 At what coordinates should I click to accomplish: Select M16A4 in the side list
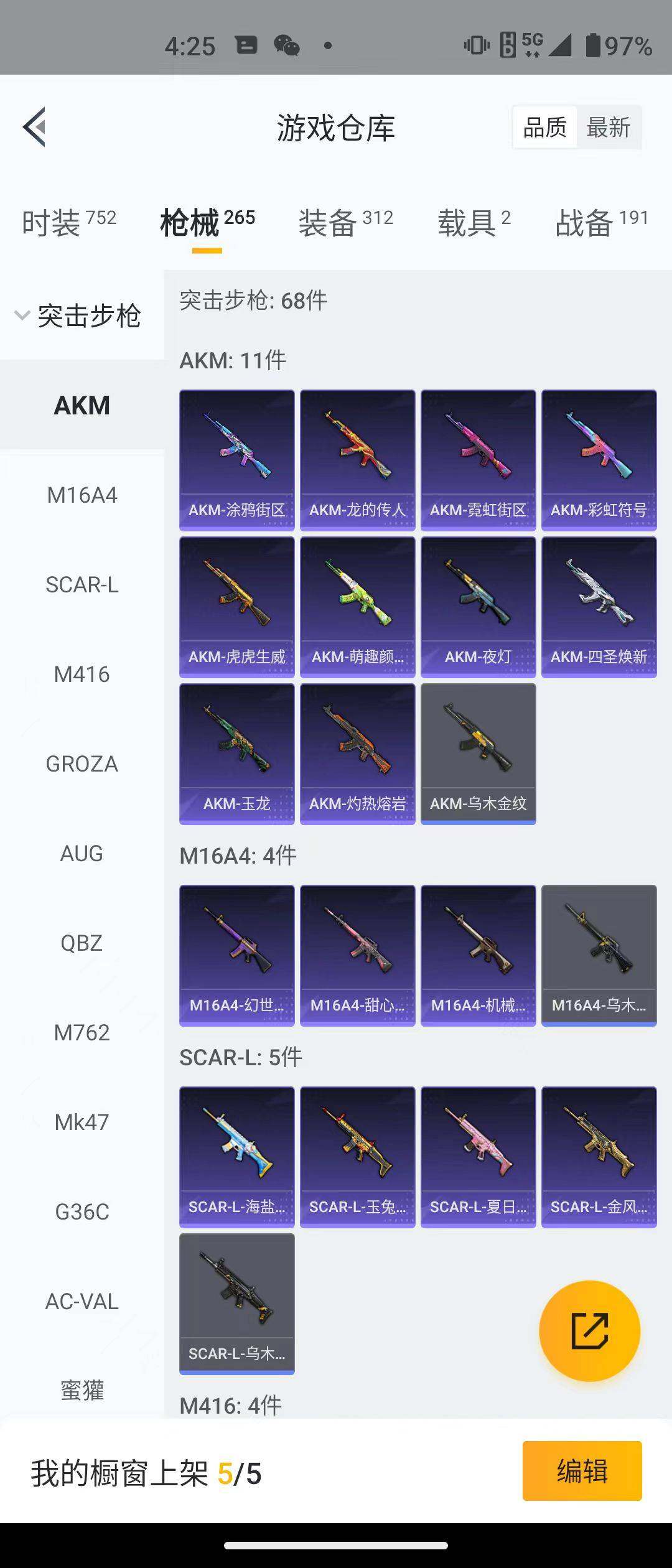[82, 495]
